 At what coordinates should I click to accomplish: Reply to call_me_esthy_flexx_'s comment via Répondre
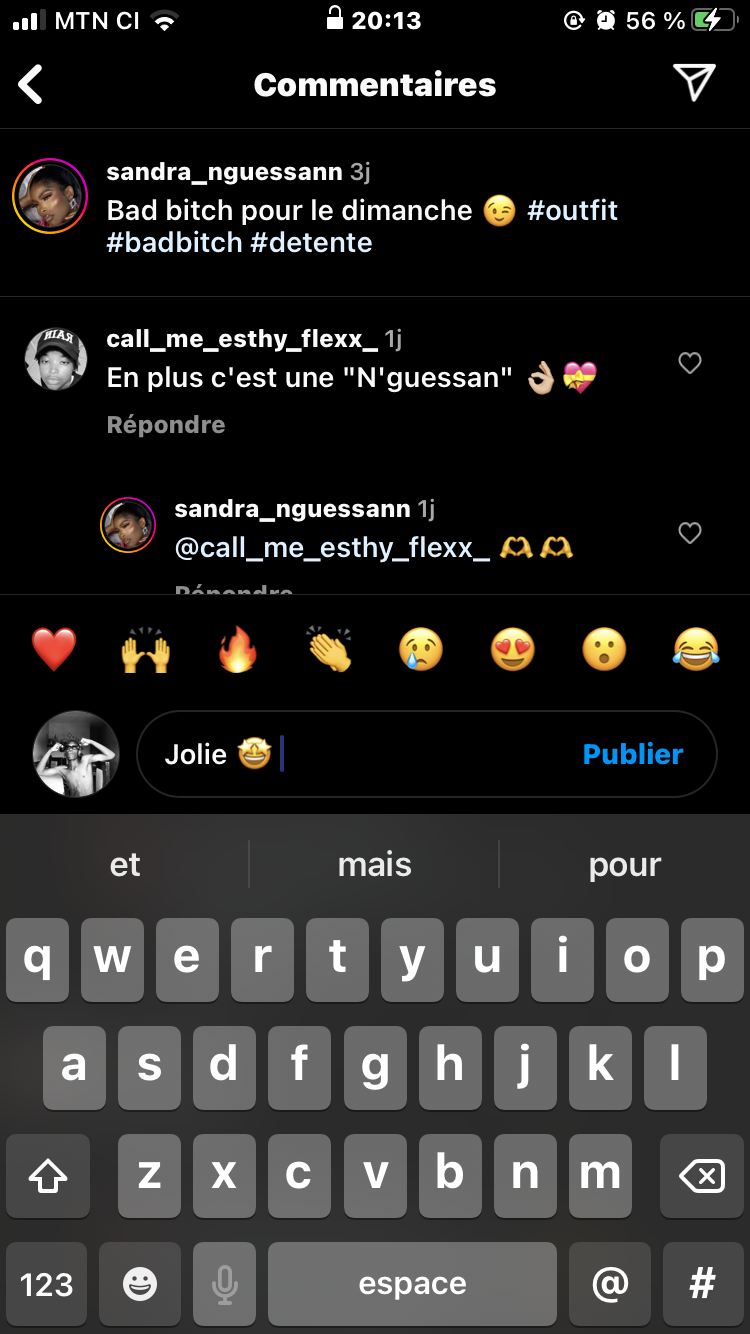(x=166, y=425)
